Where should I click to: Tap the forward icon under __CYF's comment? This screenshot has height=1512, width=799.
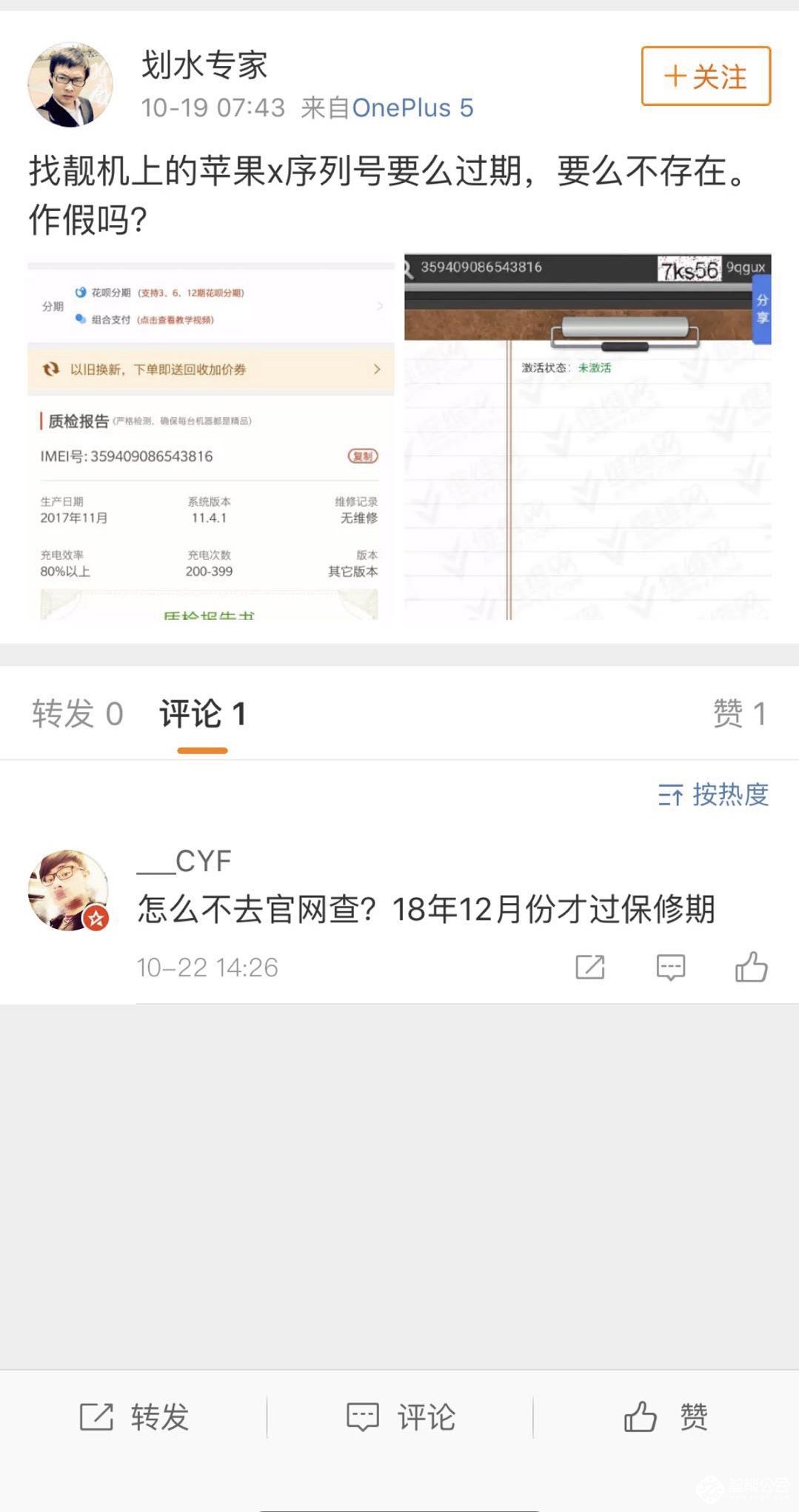590,968
